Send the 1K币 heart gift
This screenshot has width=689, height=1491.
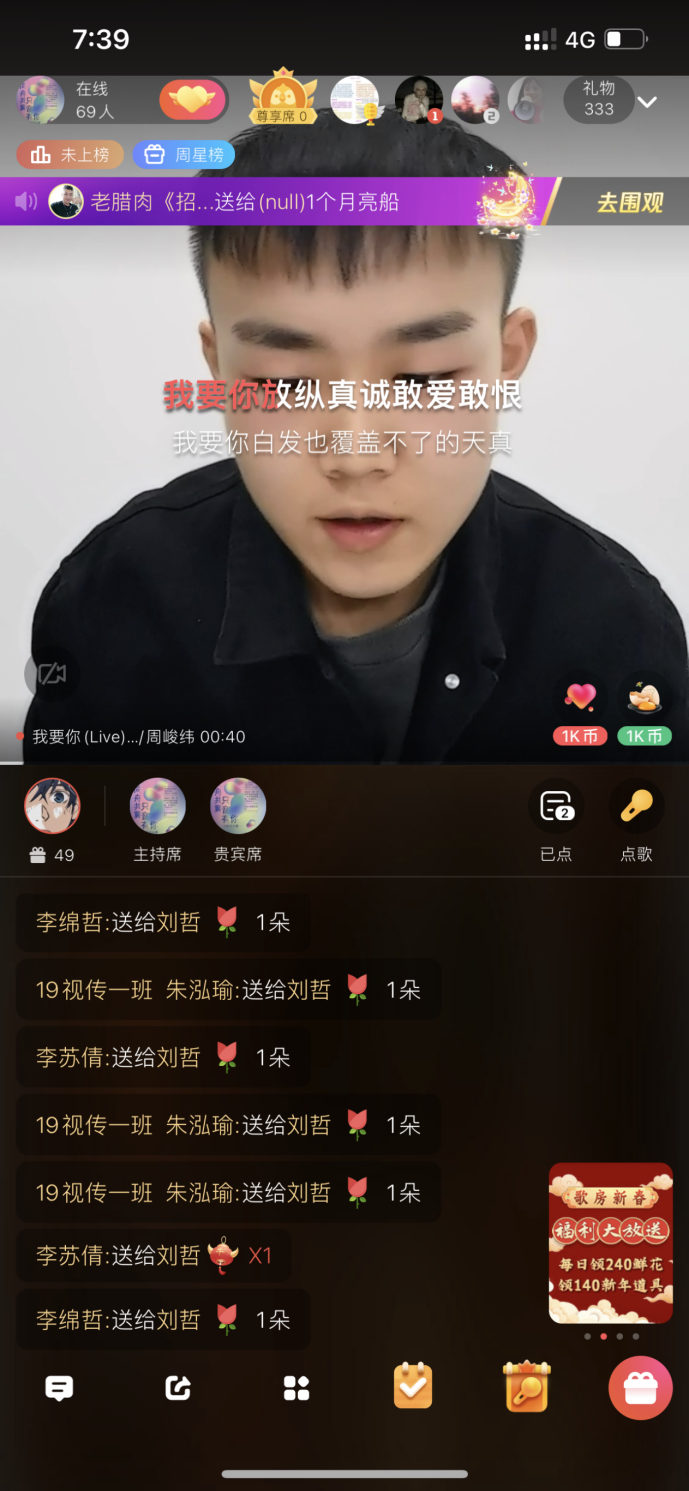pos(580,712)
